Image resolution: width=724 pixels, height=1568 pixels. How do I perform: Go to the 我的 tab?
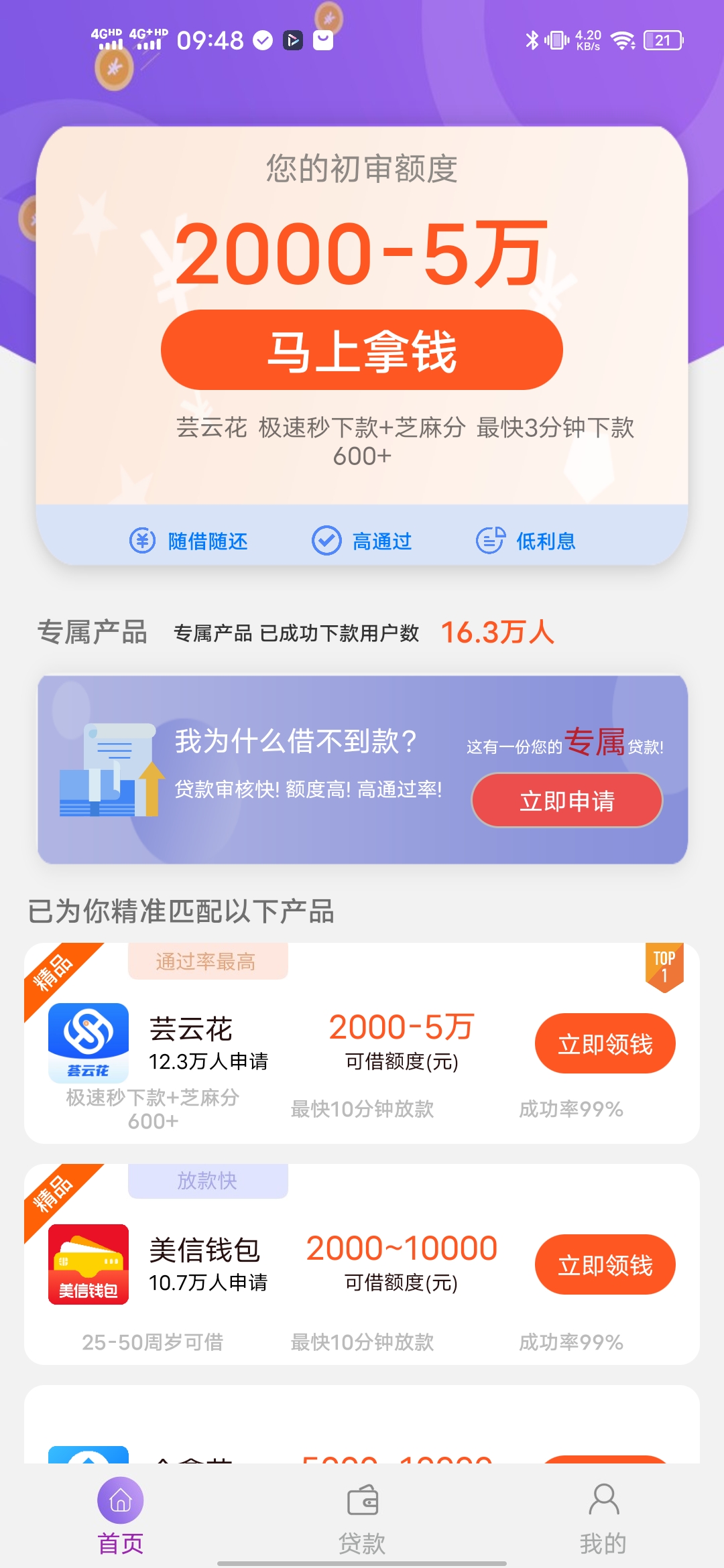pyautogui.click(x=603, y=1518)
